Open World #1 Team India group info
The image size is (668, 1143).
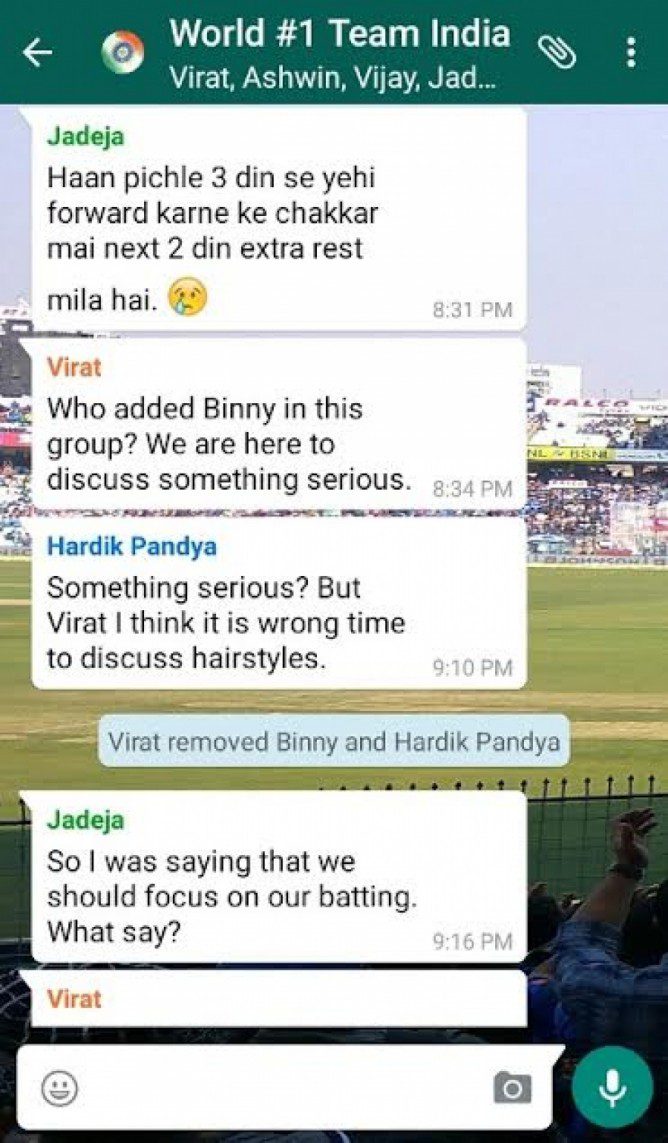[340, 50]
